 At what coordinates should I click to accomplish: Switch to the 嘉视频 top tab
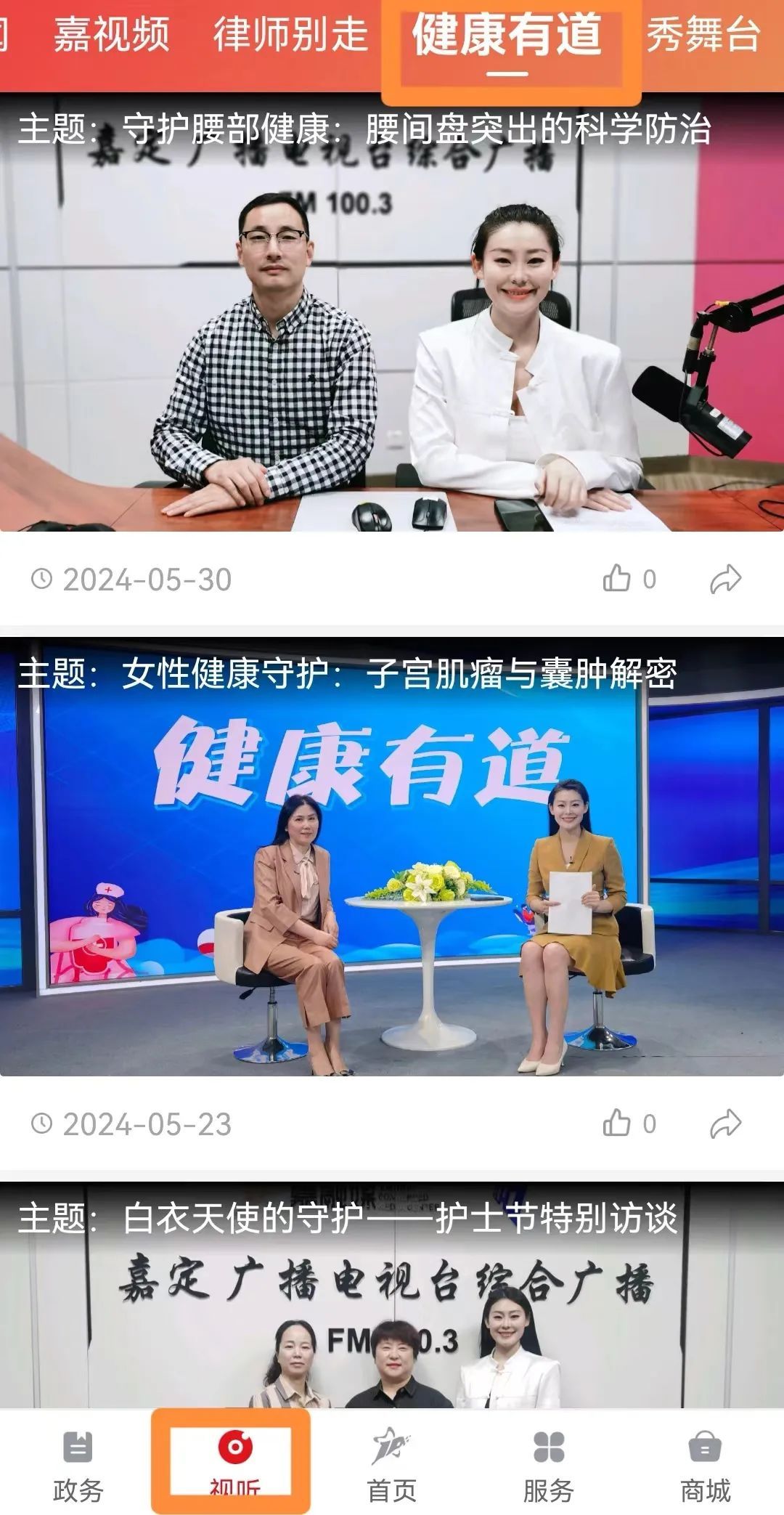pos(111,34)
